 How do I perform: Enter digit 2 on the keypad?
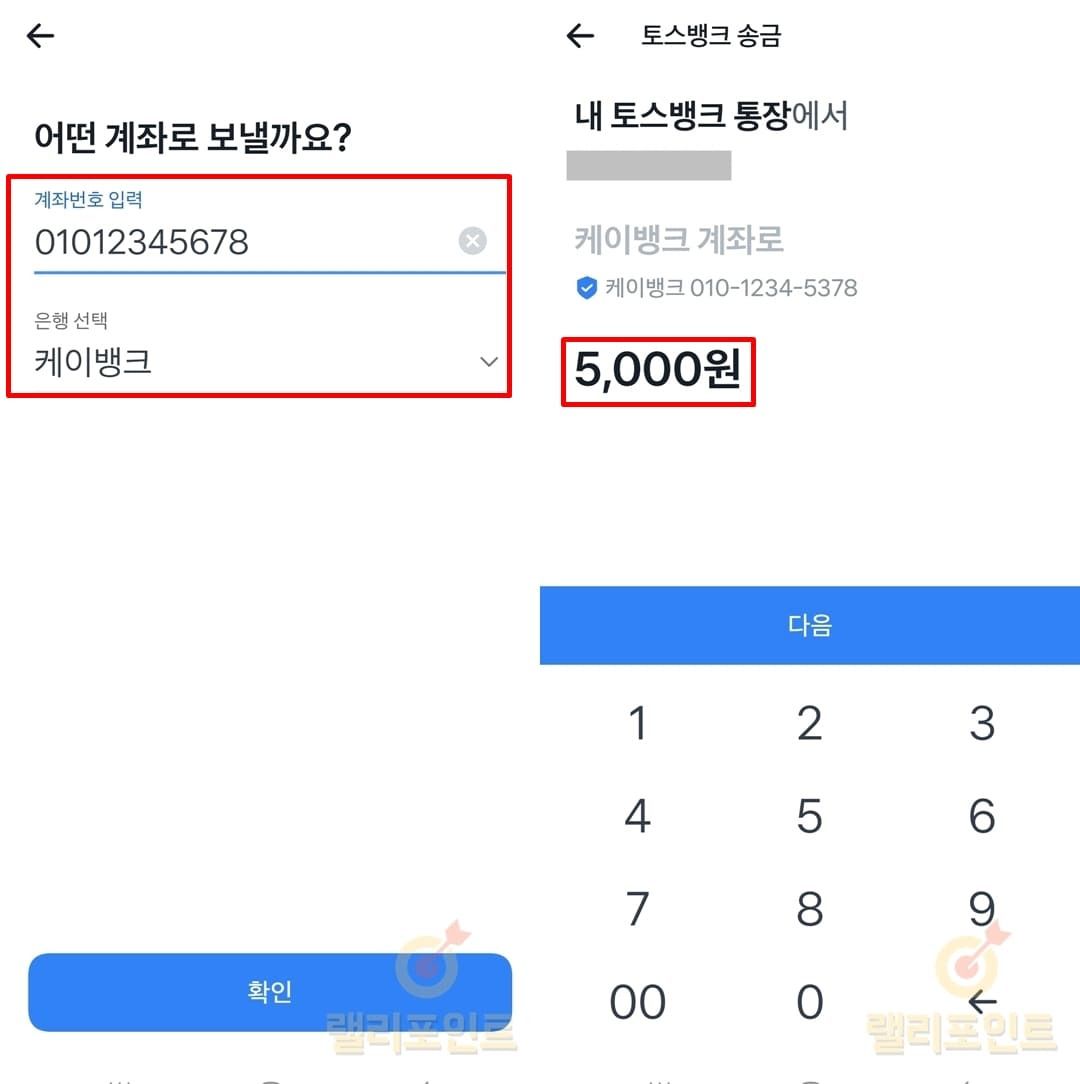[810, 723]
